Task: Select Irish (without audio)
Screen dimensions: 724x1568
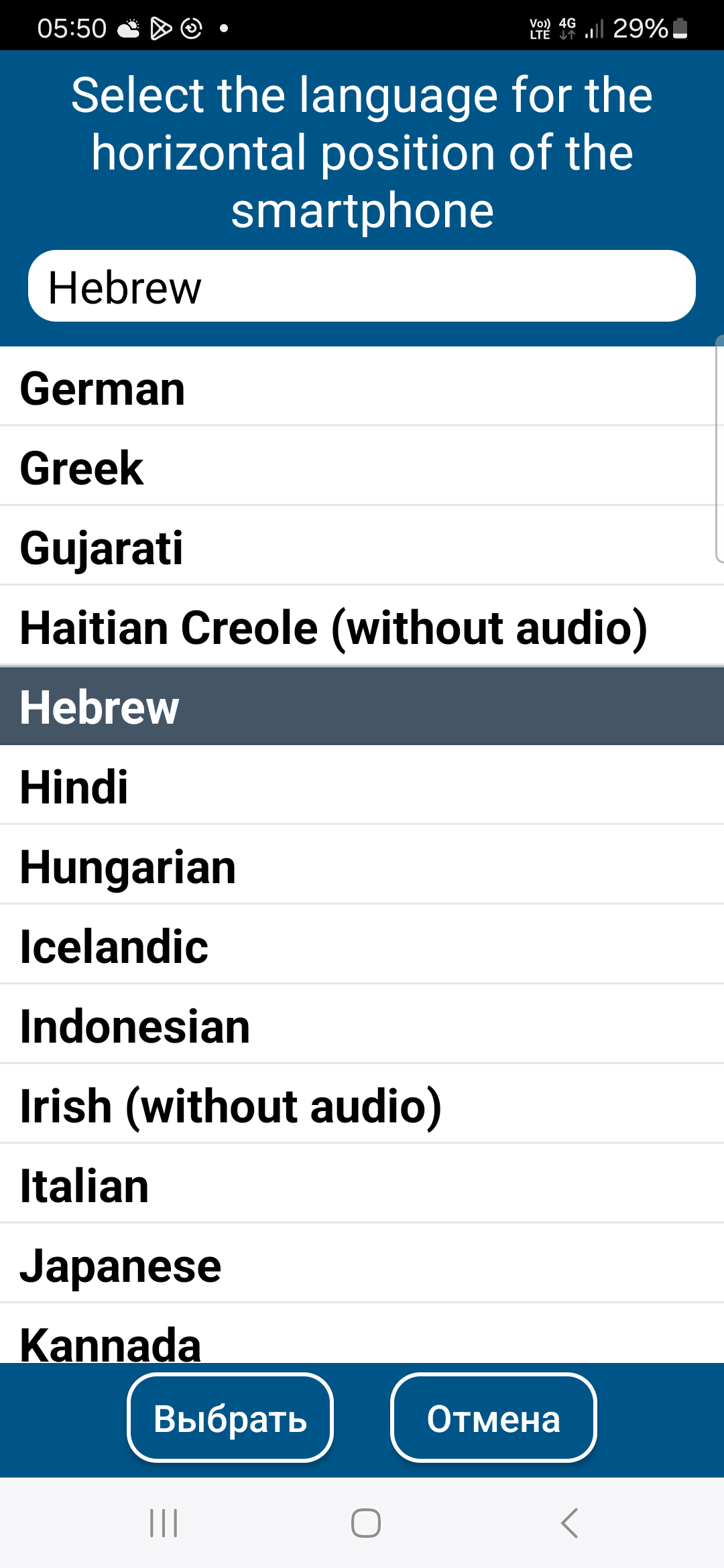Action: (x=362, y=1106)
